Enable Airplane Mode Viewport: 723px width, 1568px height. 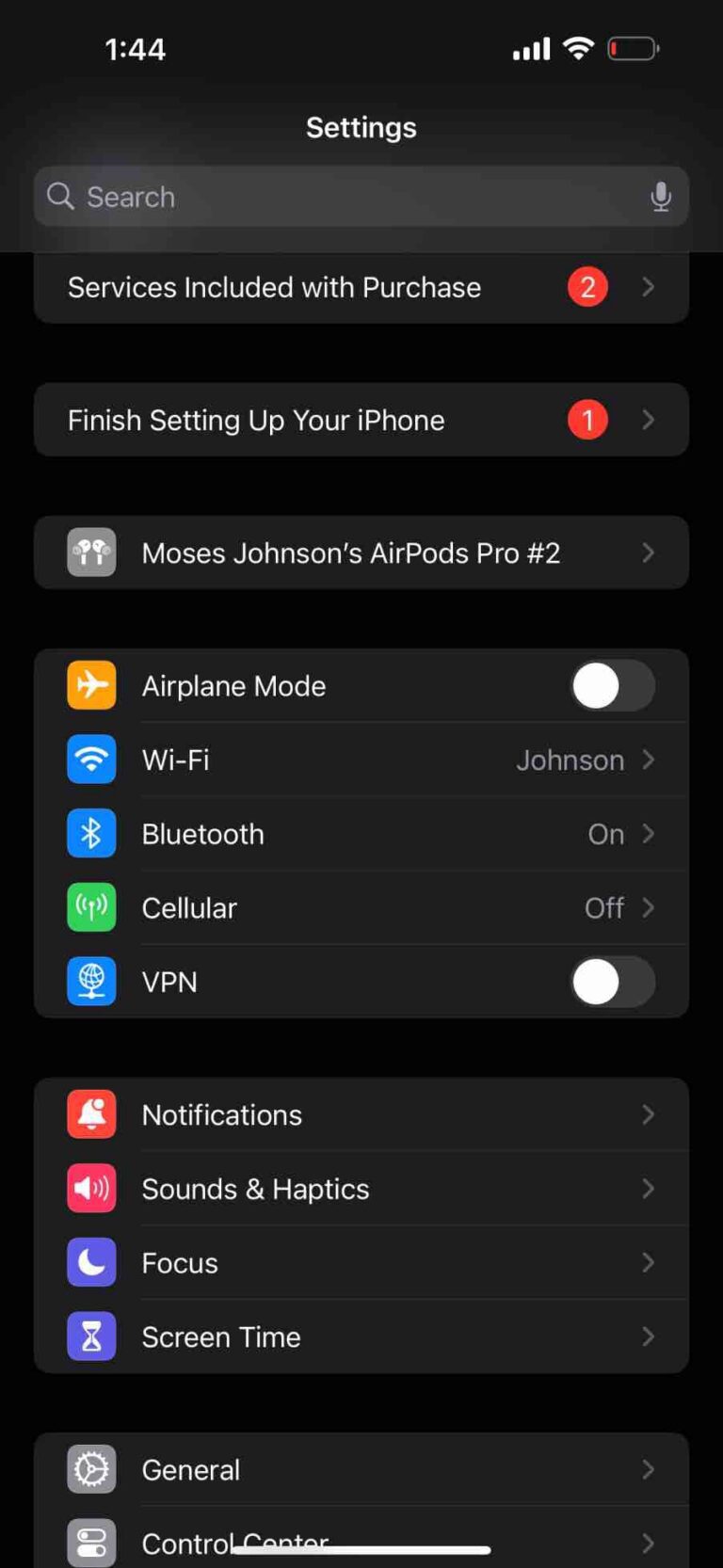point(612,685)
